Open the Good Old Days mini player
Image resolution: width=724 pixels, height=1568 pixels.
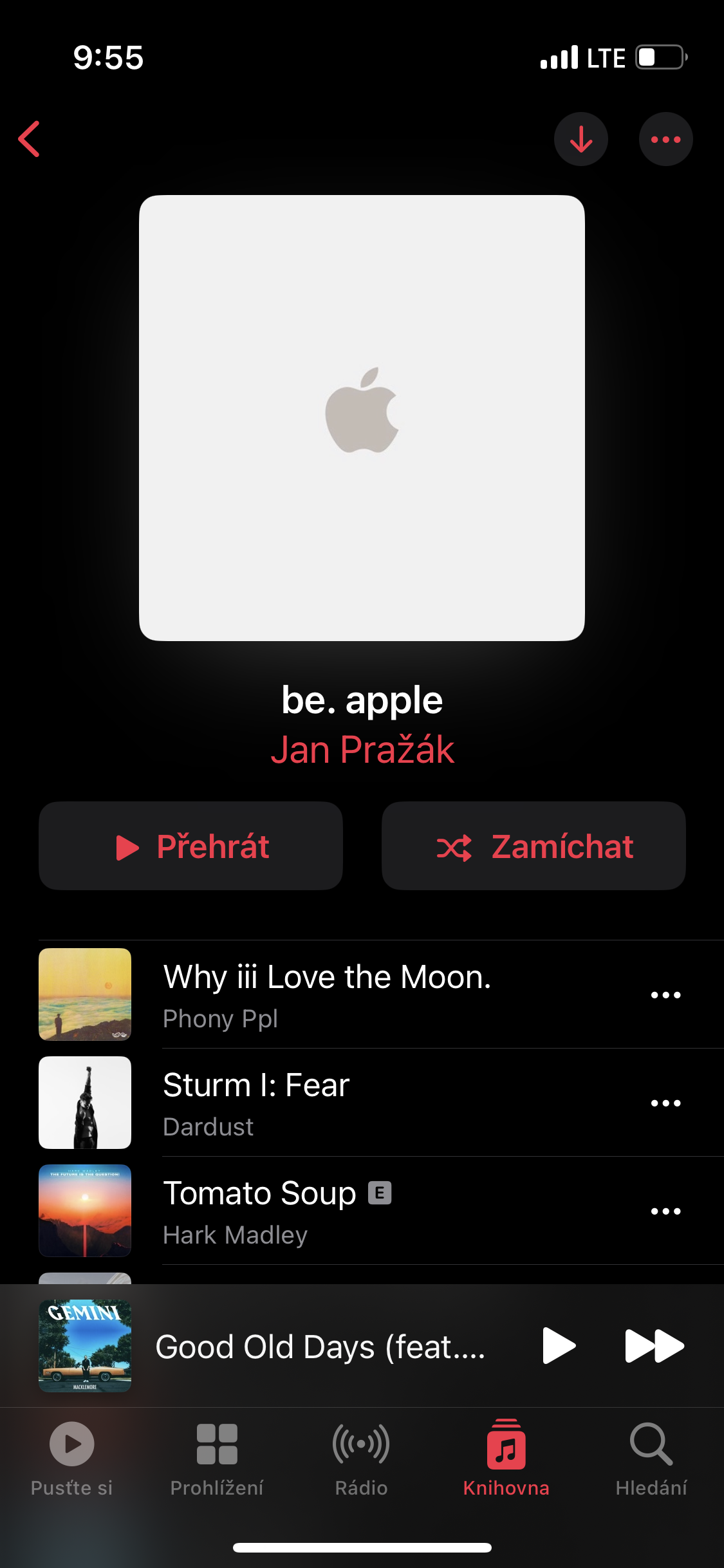click(319, 1347)
